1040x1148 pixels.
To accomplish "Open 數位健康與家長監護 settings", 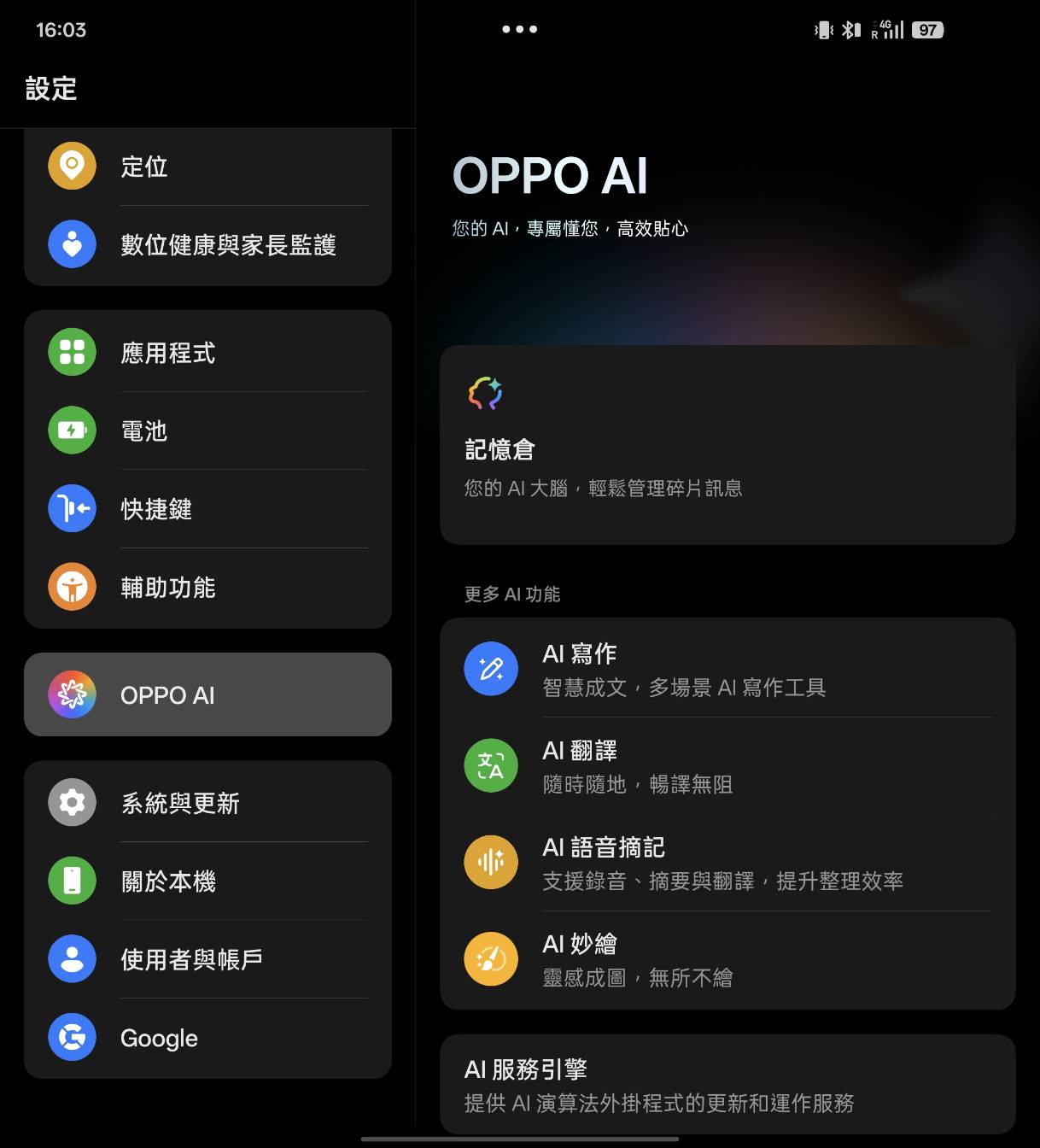I will point(207,245).
